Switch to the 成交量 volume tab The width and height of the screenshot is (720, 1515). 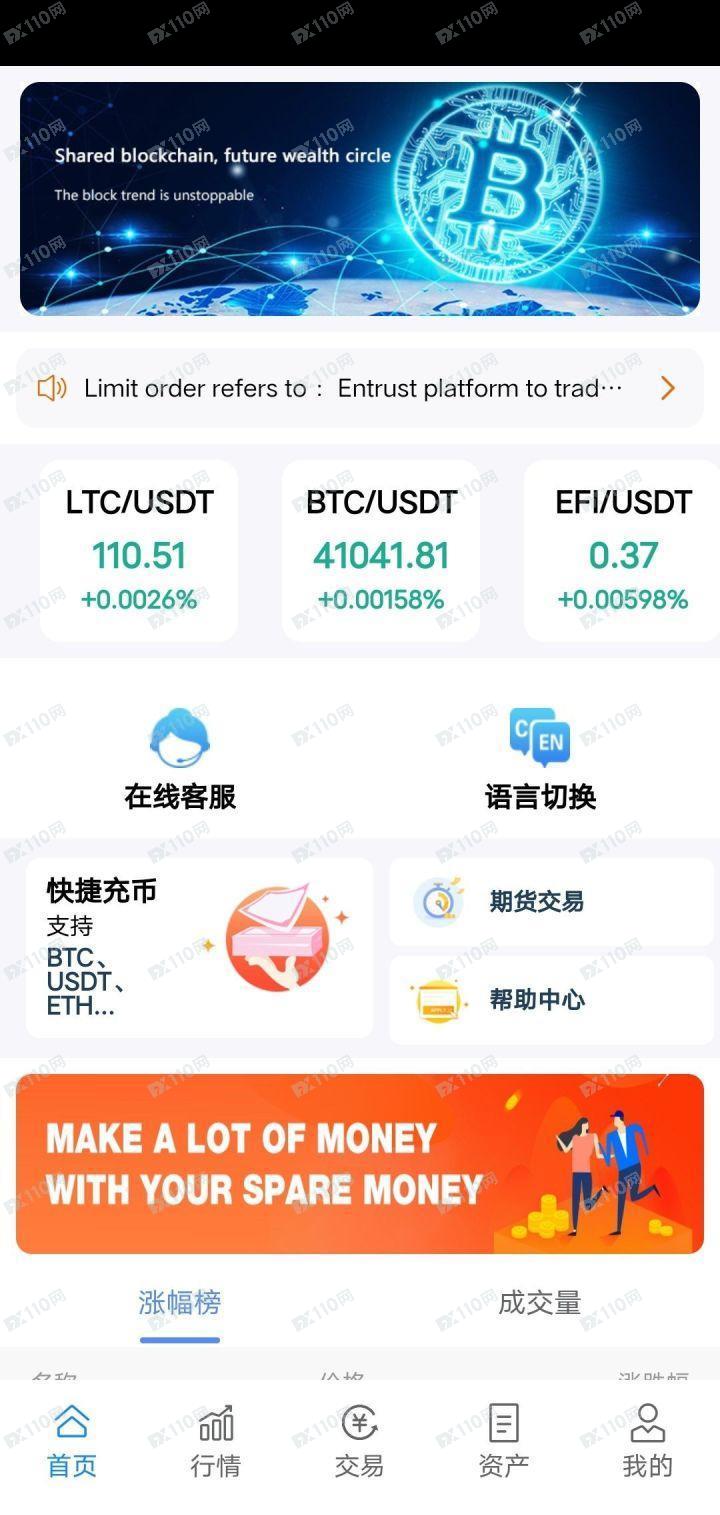coord(539,1303)
